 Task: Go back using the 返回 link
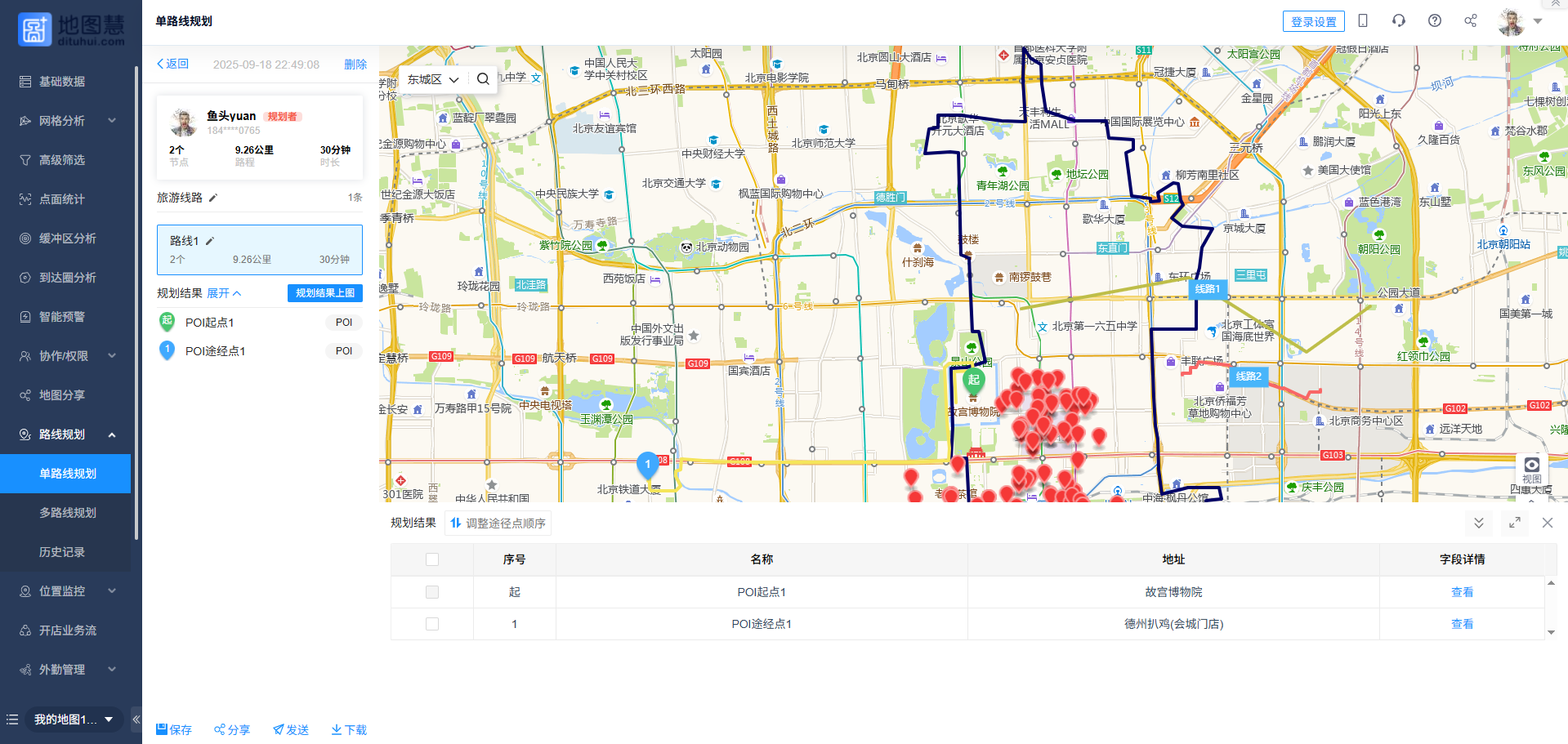[x=172, y=64]
